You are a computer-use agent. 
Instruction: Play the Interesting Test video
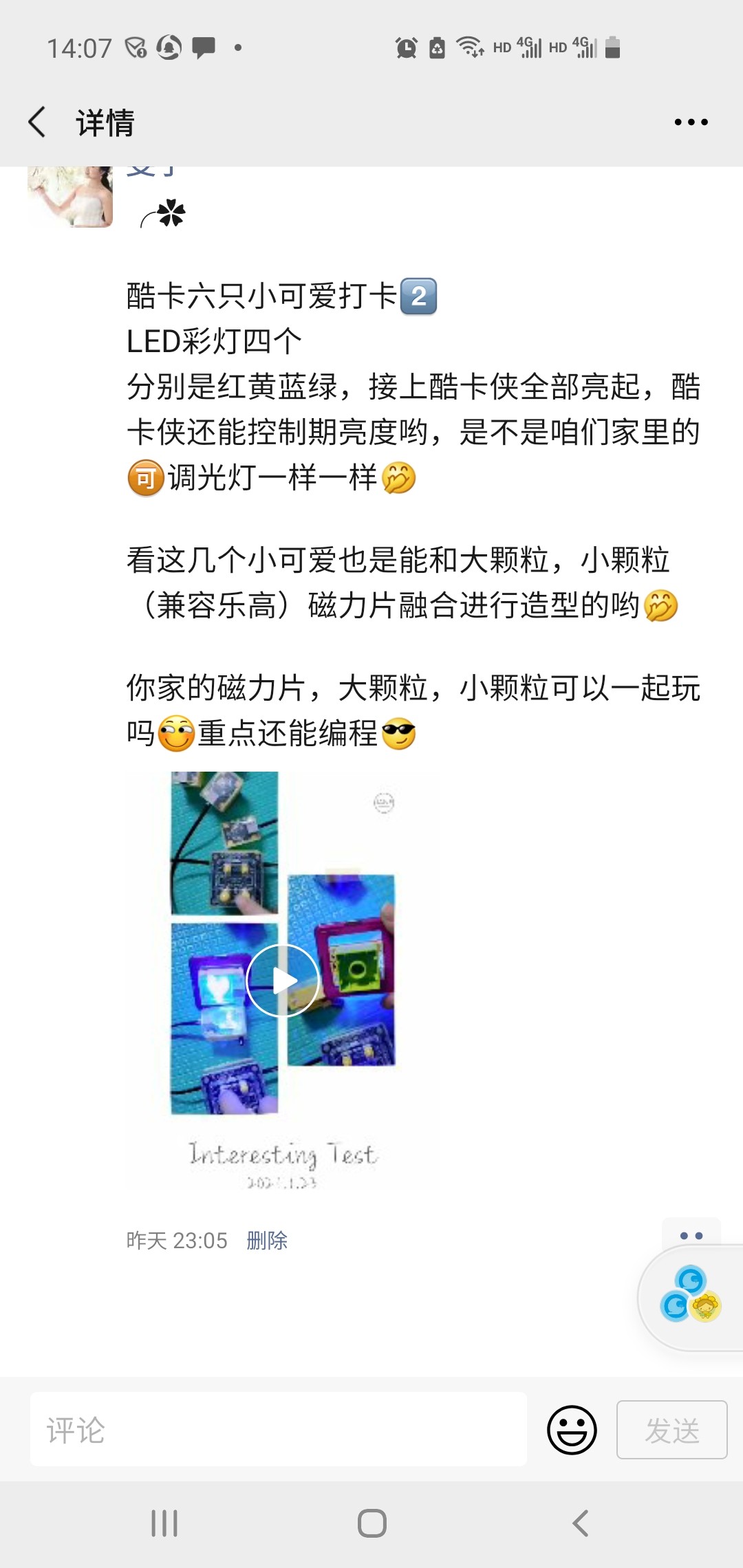tap(283, 981)
